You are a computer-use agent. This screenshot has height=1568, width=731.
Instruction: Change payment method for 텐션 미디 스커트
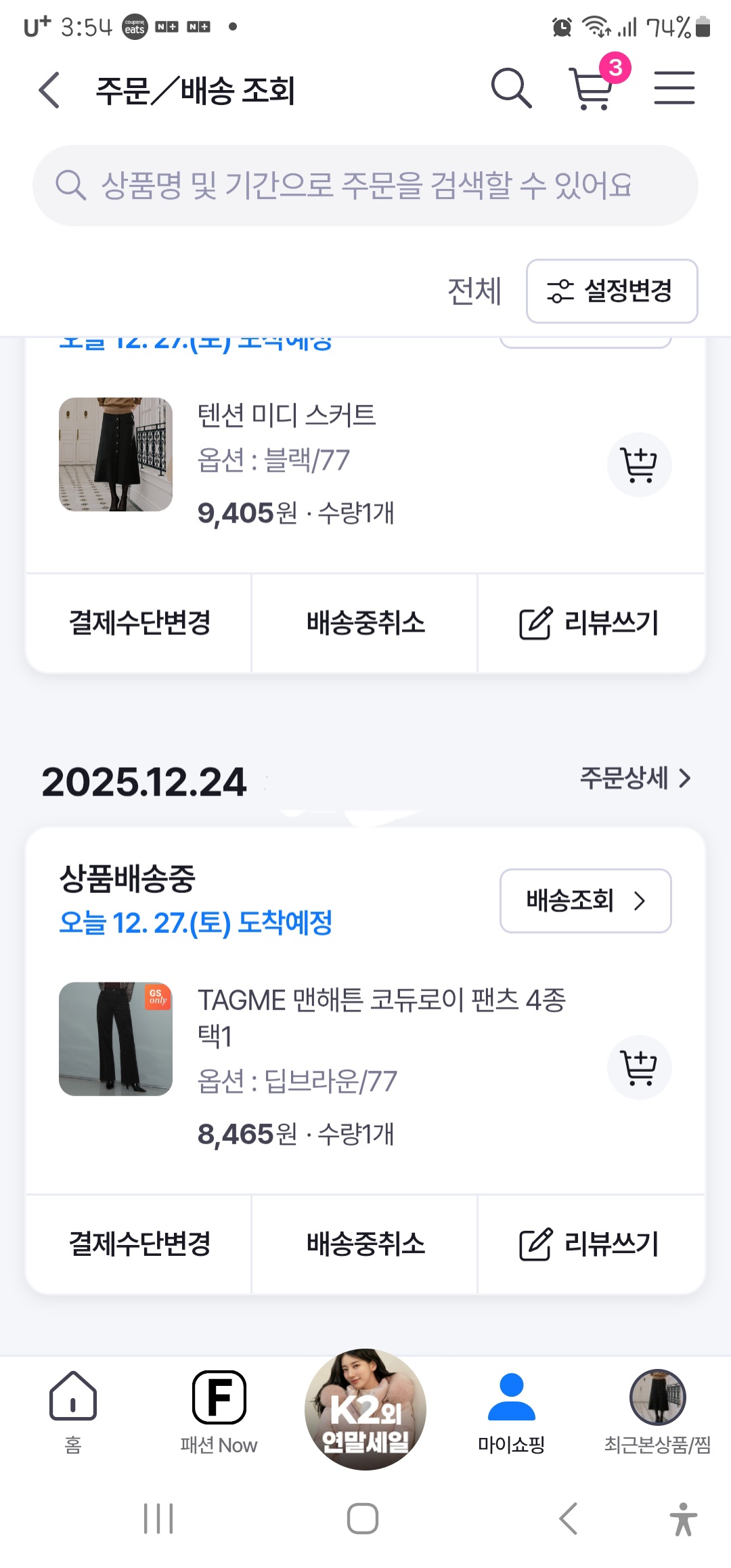tap(139, 623)
